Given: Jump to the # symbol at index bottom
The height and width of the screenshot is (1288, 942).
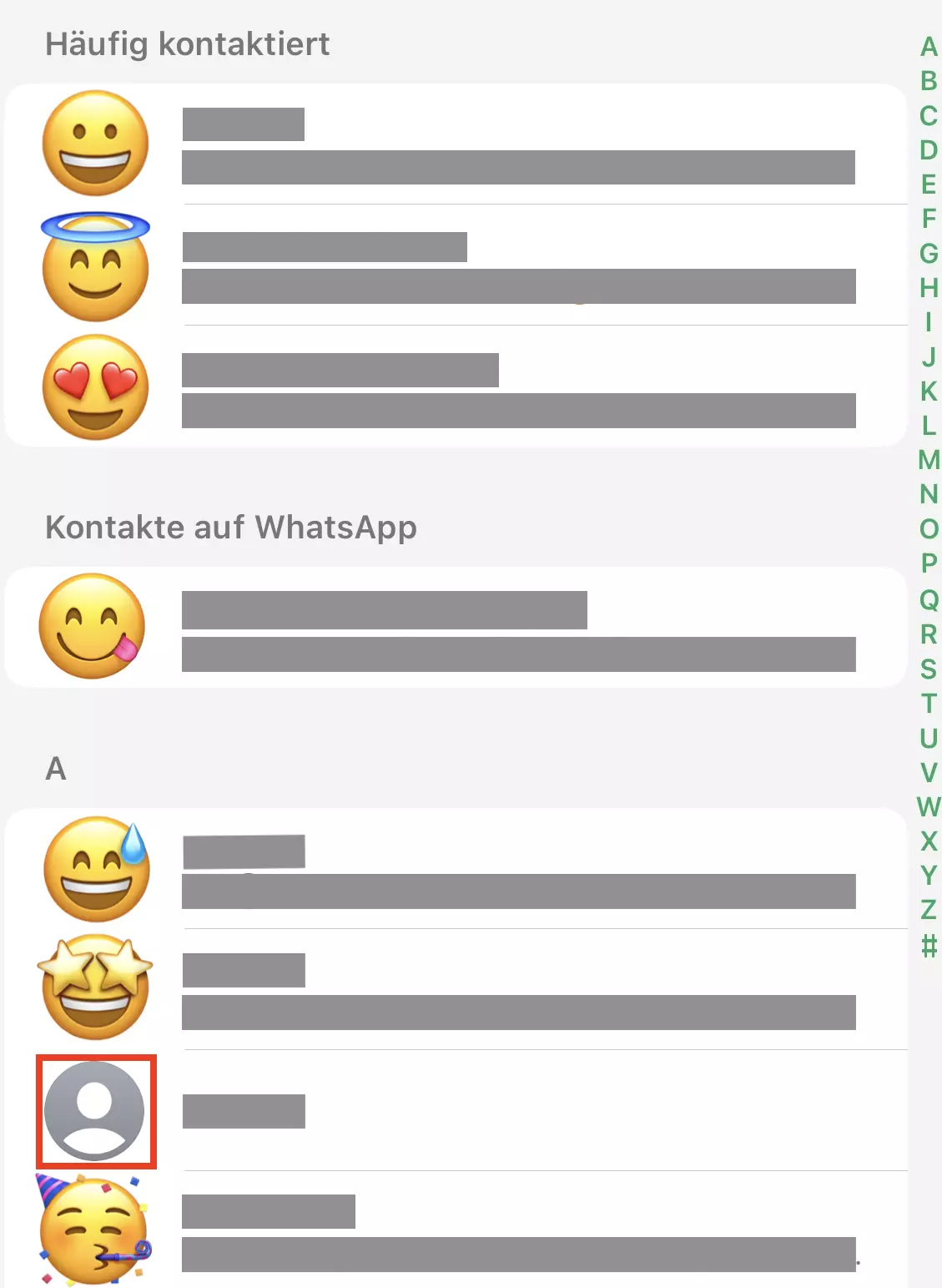Looking at the screenshot, I should (927, 945).
